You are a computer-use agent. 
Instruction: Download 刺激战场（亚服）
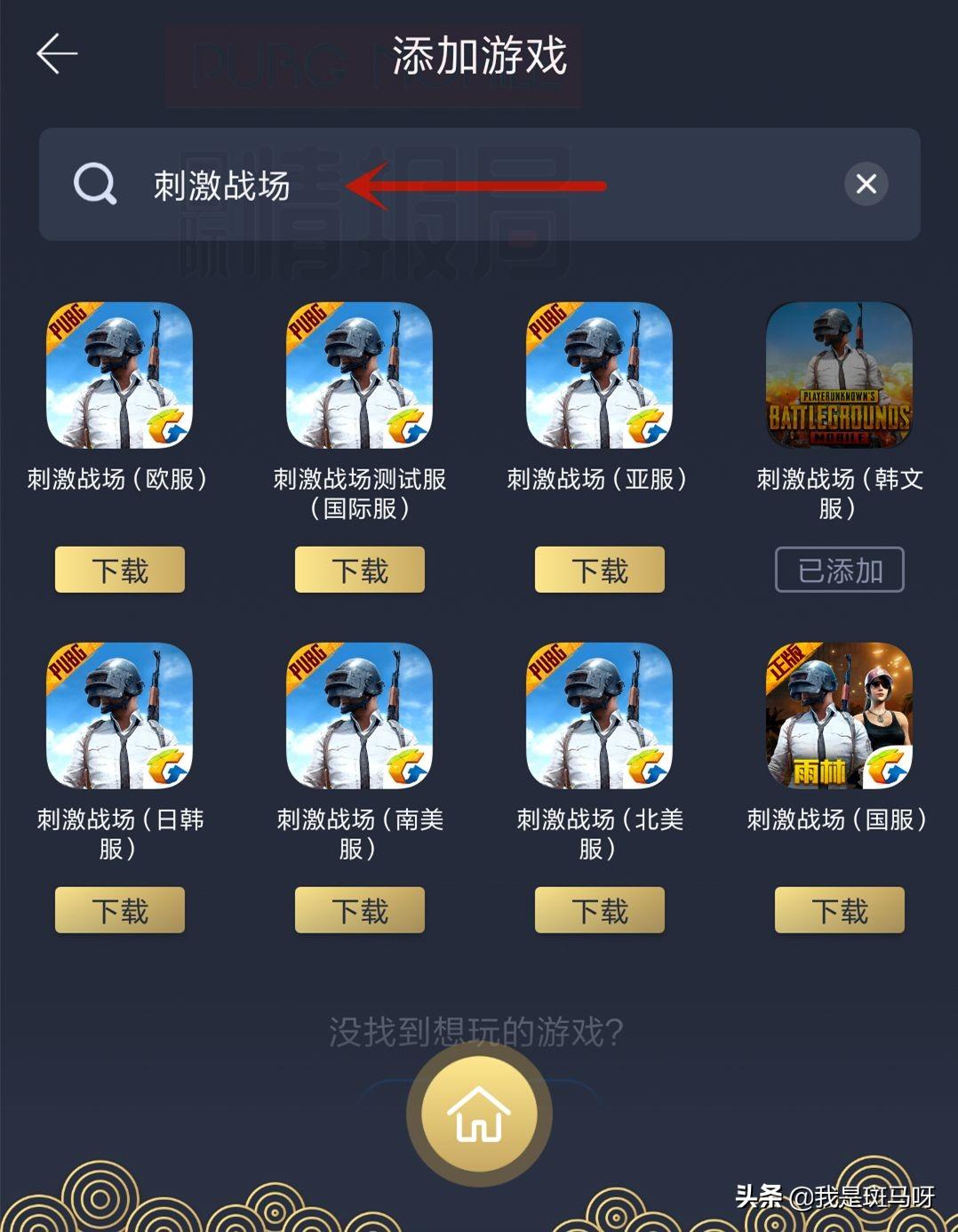tap(599, 570)
